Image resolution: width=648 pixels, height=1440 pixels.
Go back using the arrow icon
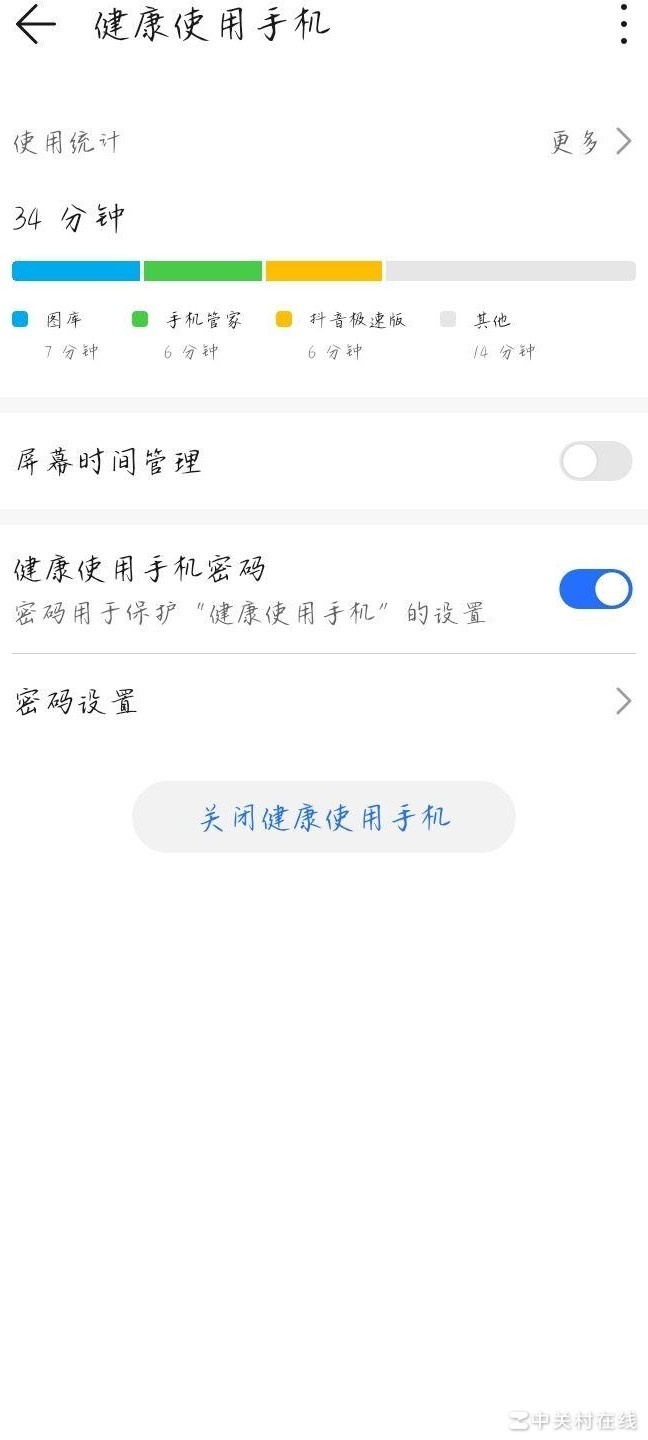pos(36,24)
